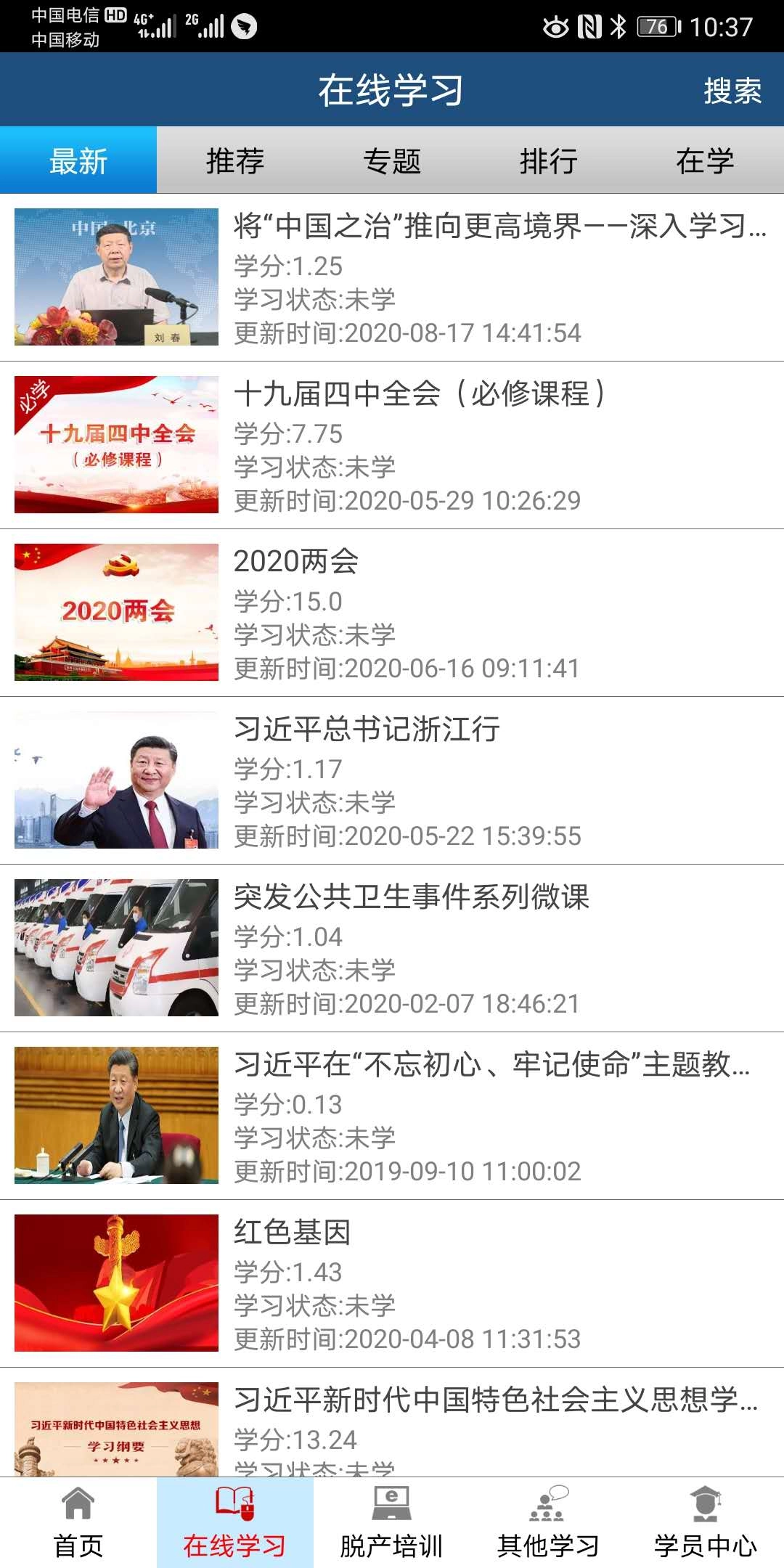
Task: Select the currently active 最新 tab
Action: pyautogui.click(x=78, y=161)
